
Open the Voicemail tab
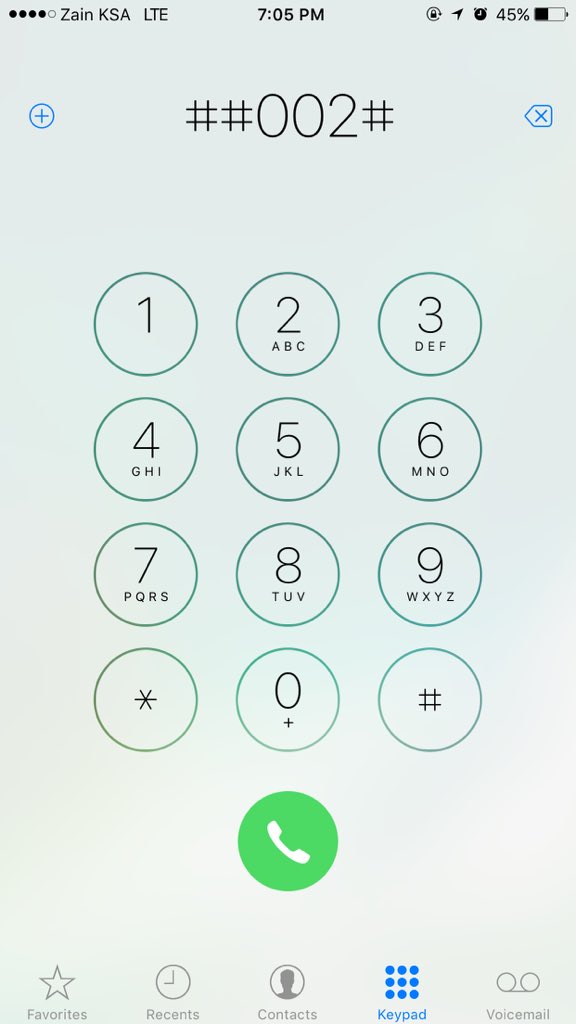pyautogui.click(x=518, y=993)
